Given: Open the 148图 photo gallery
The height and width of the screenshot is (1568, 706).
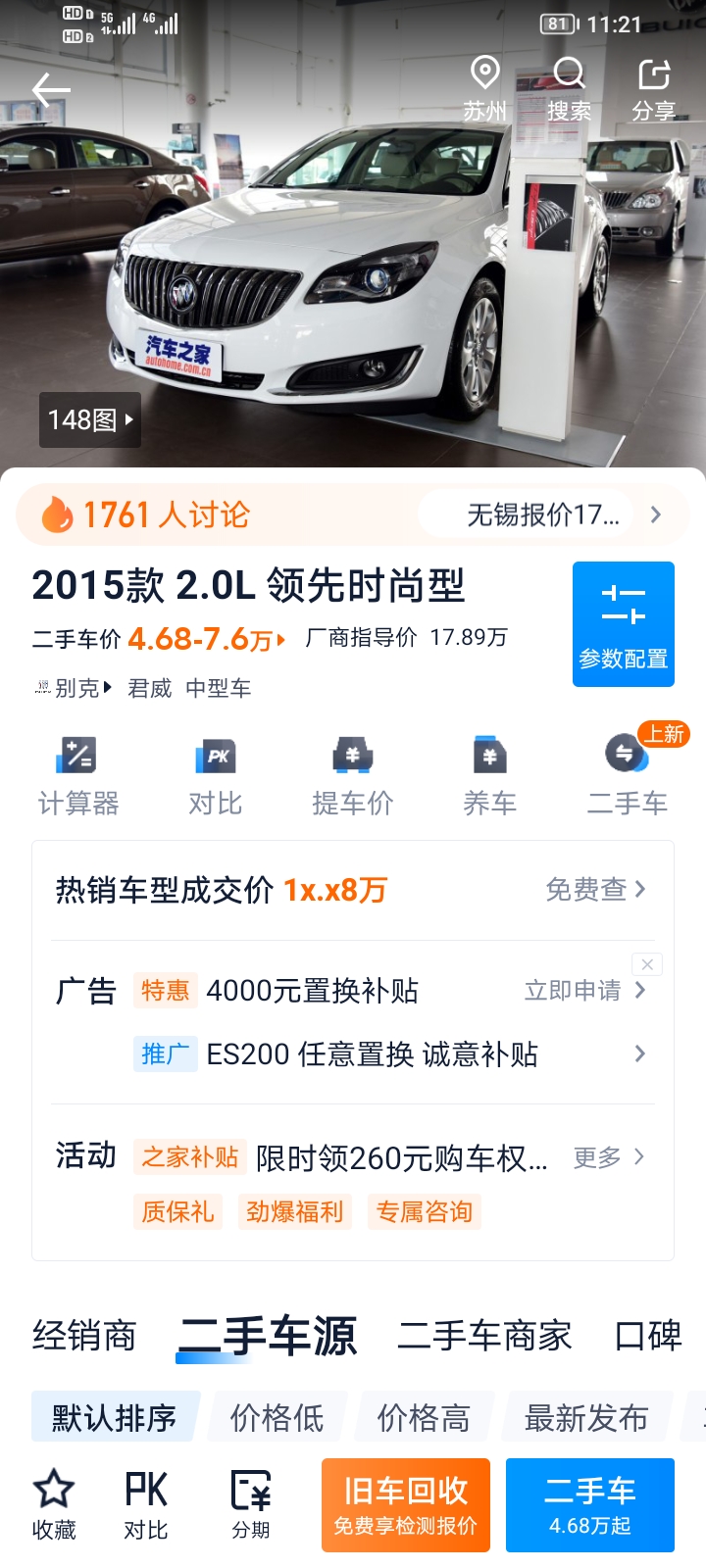Looking at the screenshot, I should click(x=90, y=420).
